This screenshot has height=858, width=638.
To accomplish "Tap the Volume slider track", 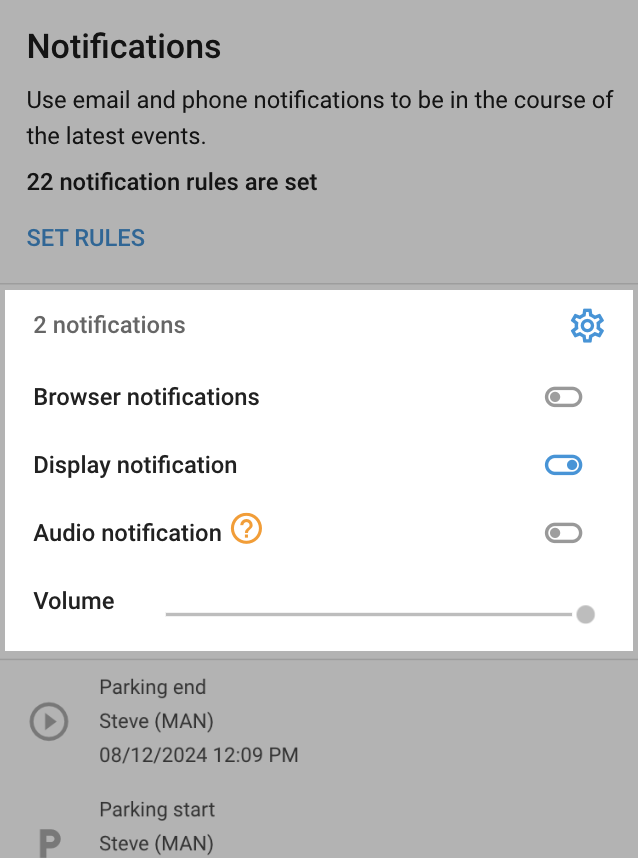I will coord(370,614).
